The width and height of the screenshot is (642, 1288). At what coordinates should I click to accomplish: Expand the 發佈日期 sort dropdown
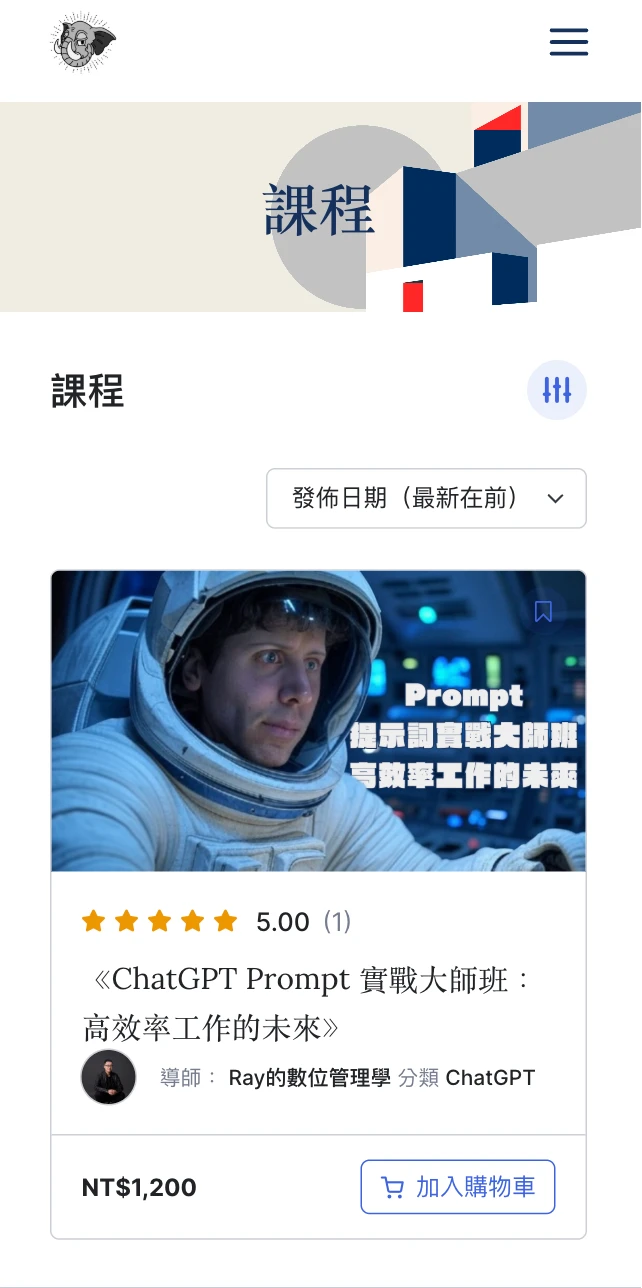coord(426,498)
